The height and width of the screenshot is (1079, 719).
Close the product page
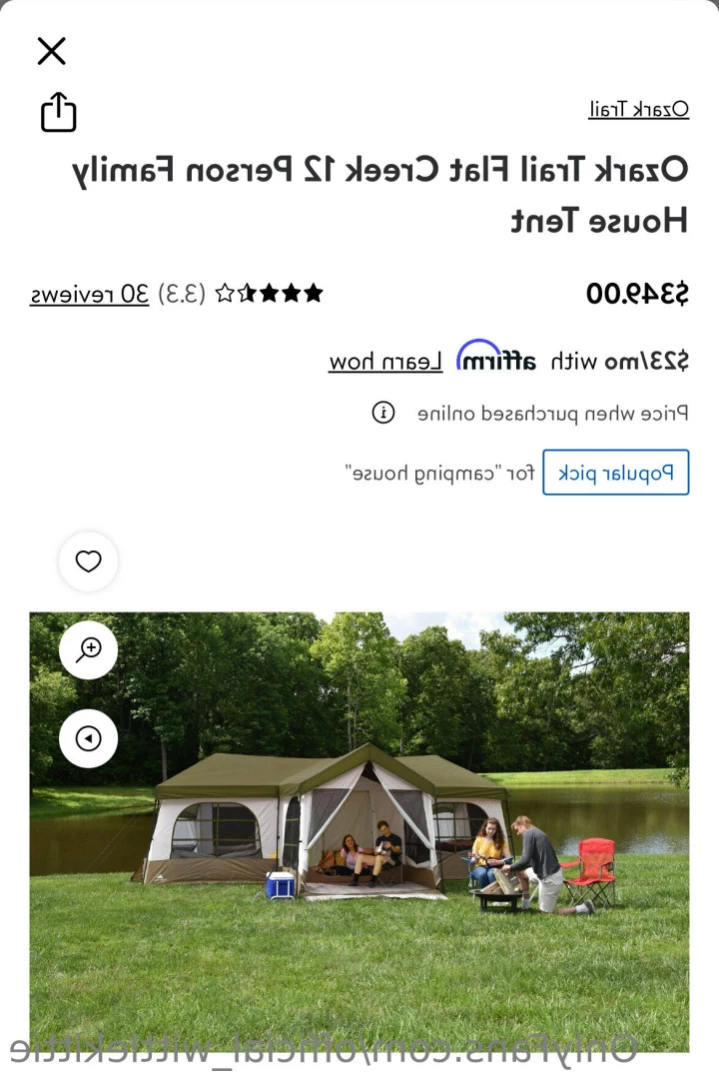click(51, 51)
